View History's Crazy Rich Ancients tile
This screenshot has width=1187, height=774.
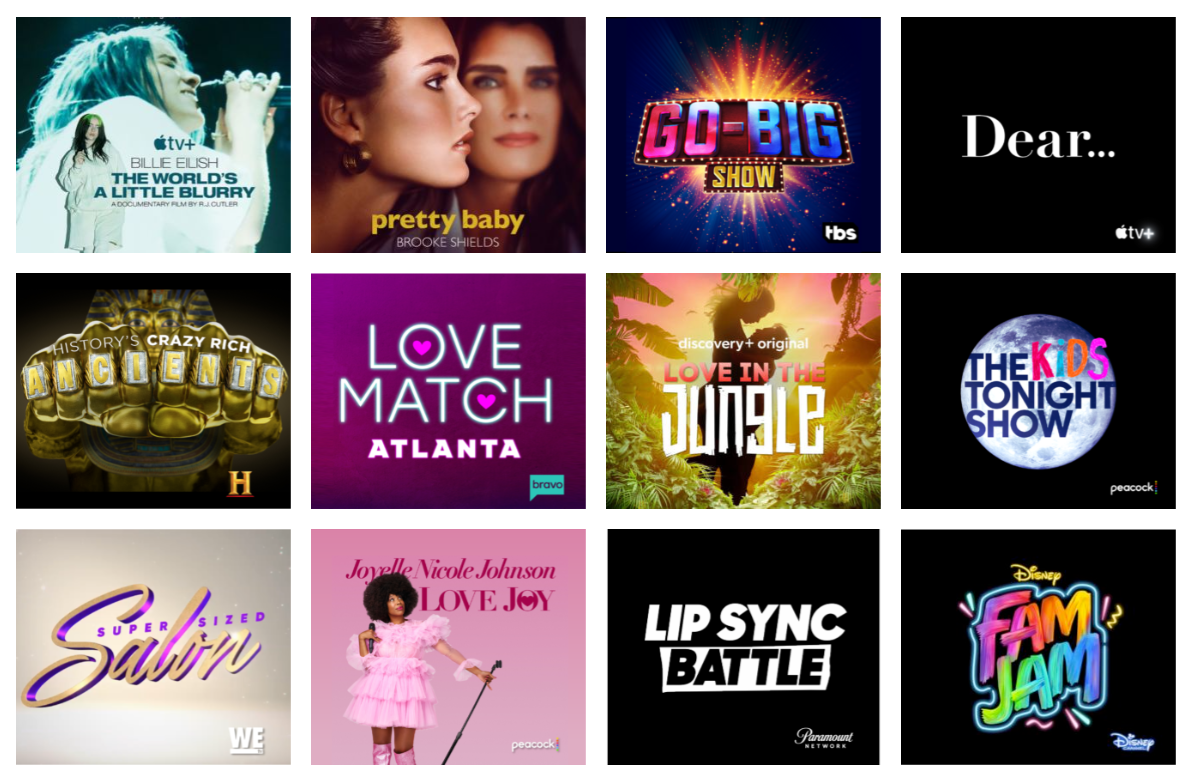(x=153, y=391)
